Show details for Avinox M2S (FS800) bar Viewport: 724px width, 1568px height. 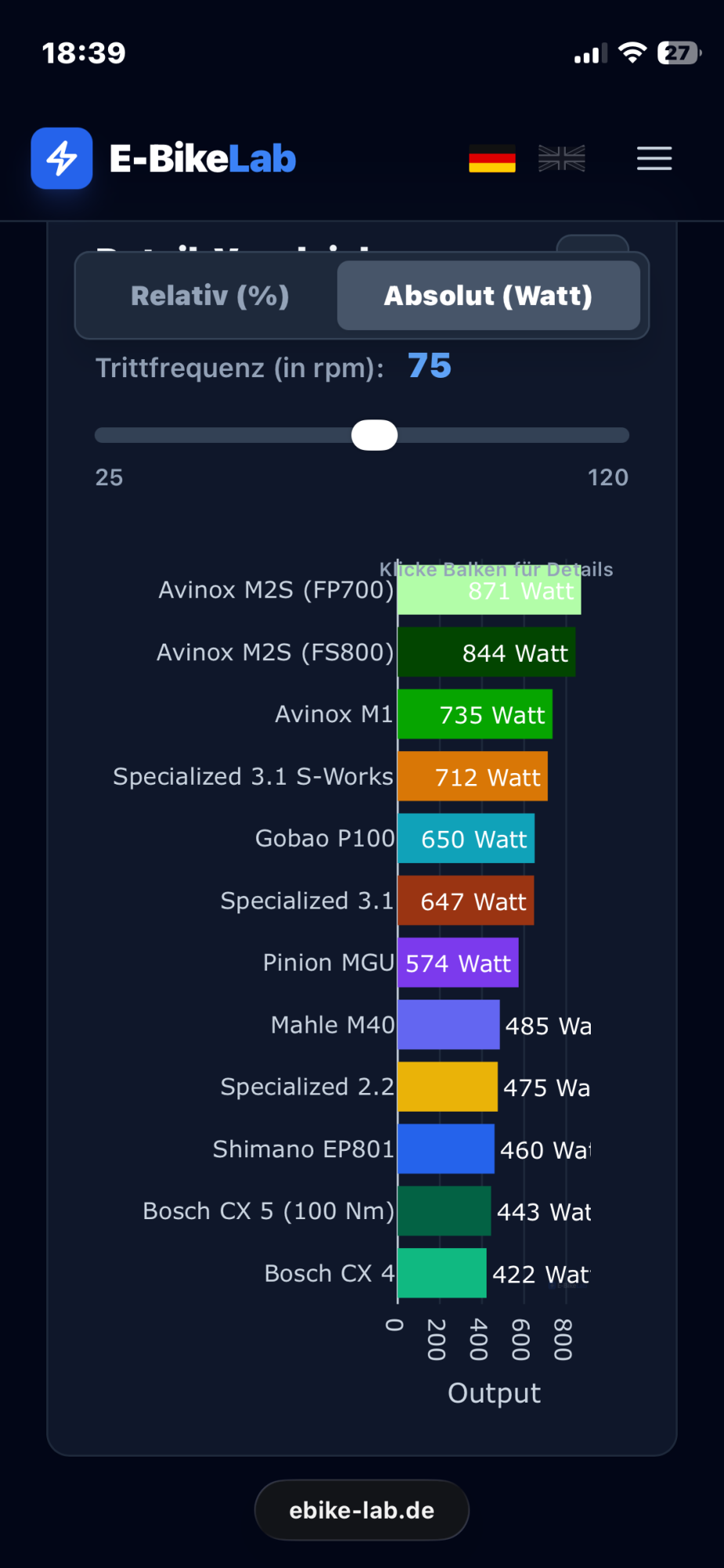click(x=487, y=652)
